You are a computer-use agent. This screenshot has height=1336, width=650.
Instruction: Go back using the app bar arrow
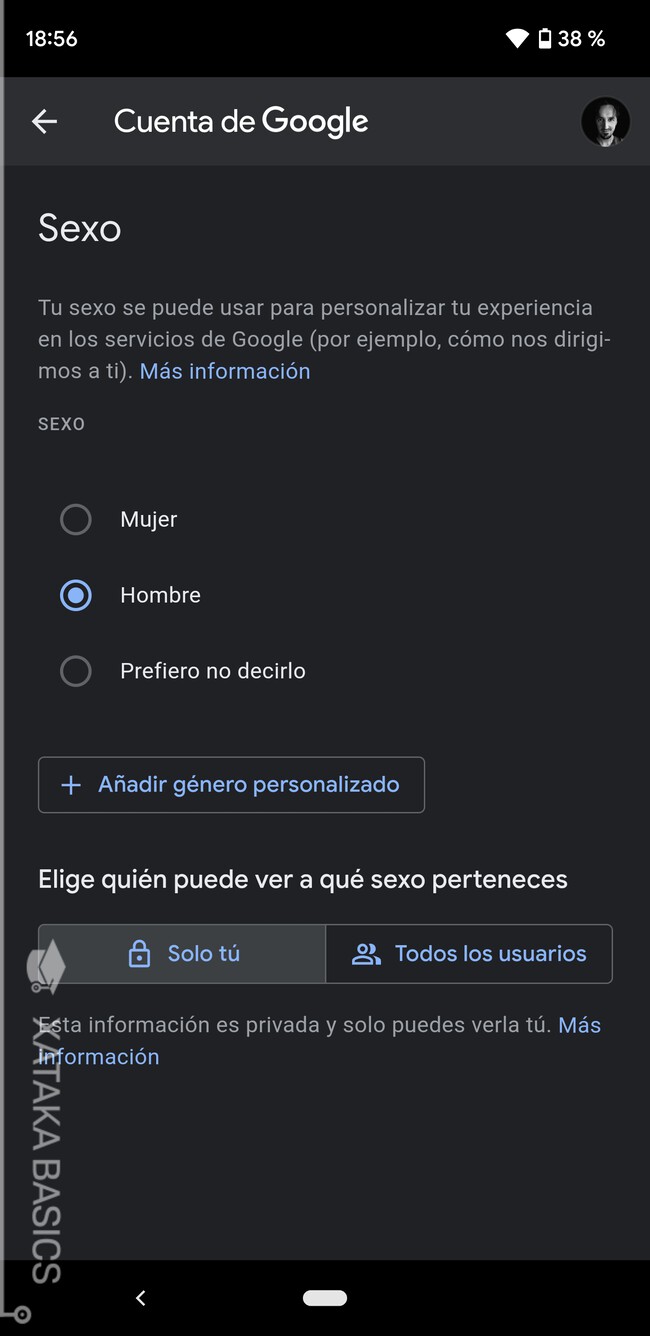[x=44, y=122]
